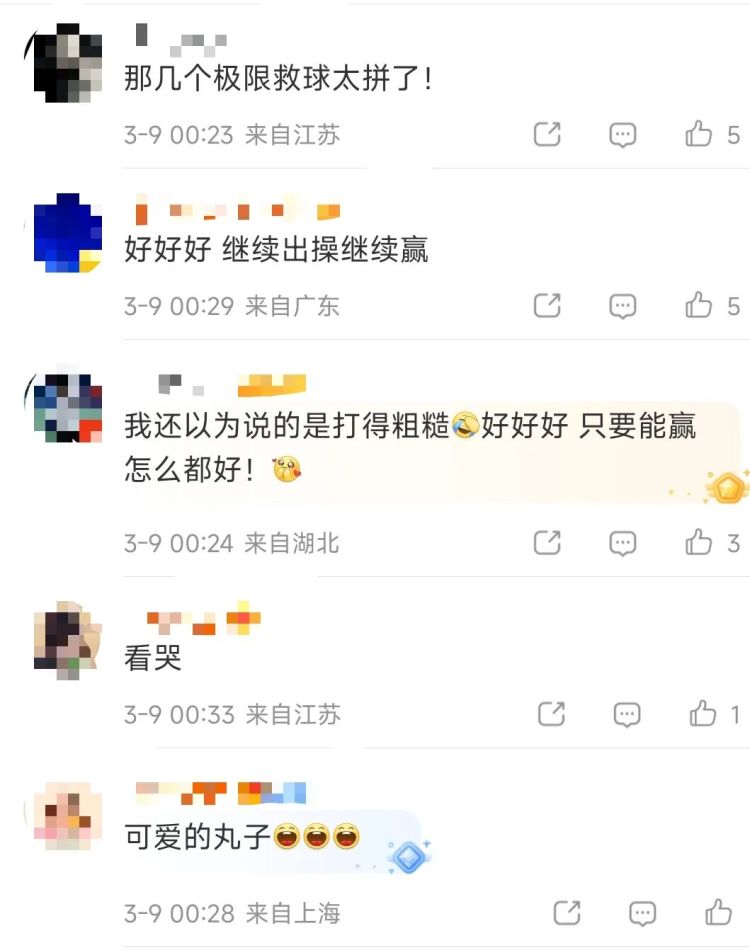Like the '看哭' comment
The image size is (750, 950).
pos(703,713)
